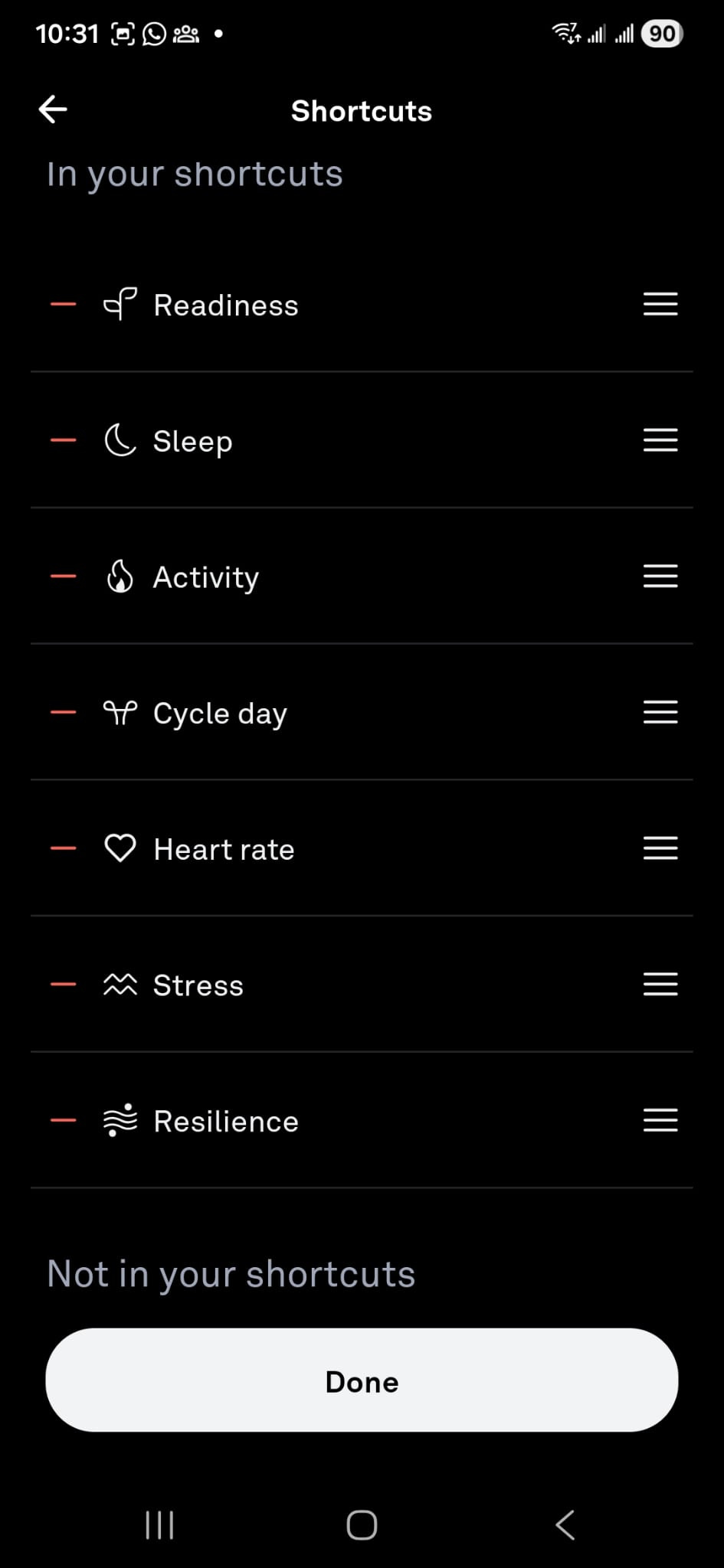The image size is (724, 1568).
Task: Open recent apps from the navigation bar
Action: (x=159, y=1525)
